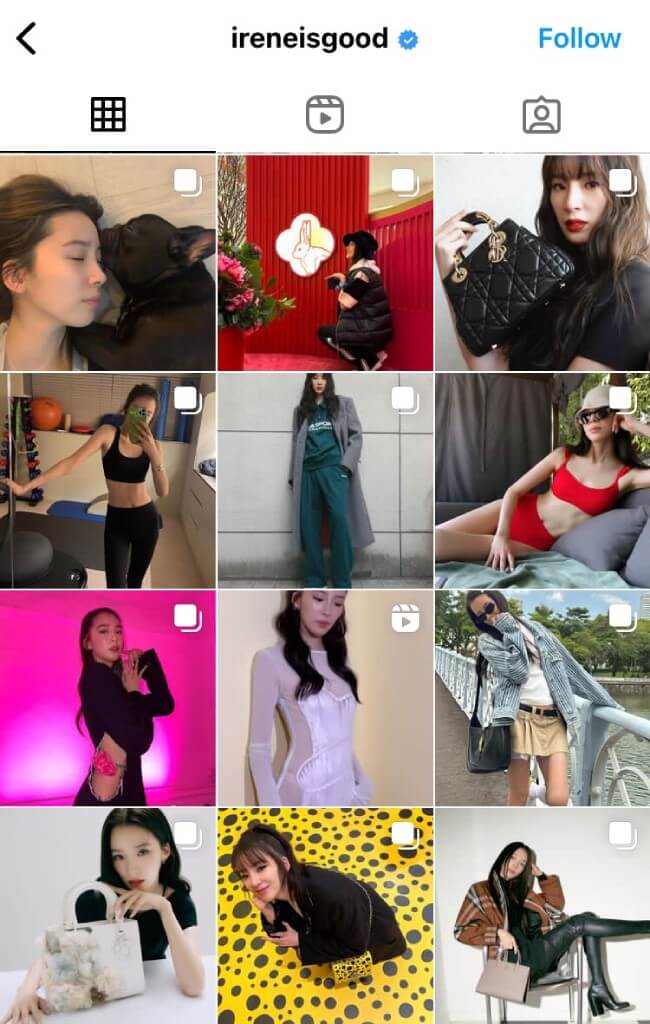
Task: Go back using the top arrow
Action: tap(27, 39)
